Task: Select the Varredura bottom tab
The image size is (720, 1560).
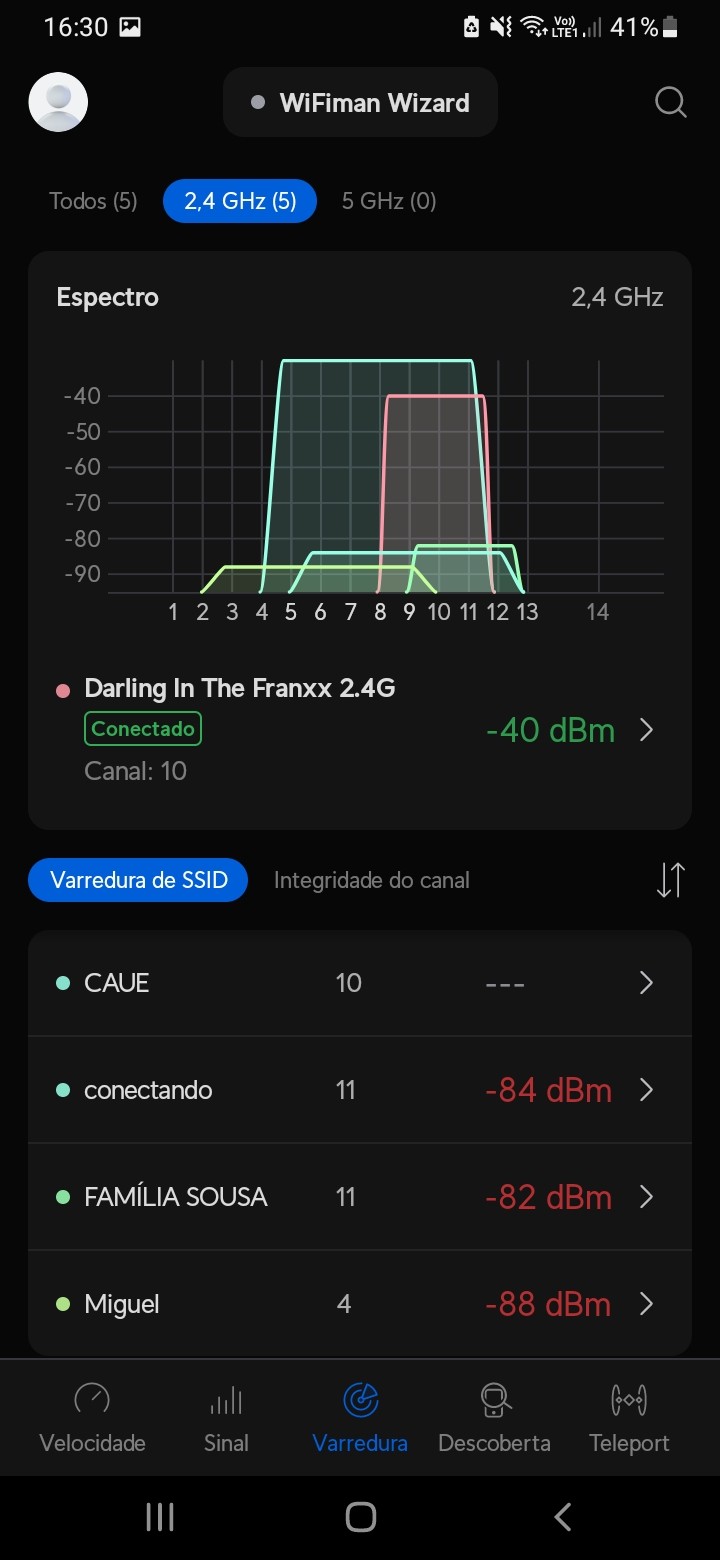Action: point(360,1417)
